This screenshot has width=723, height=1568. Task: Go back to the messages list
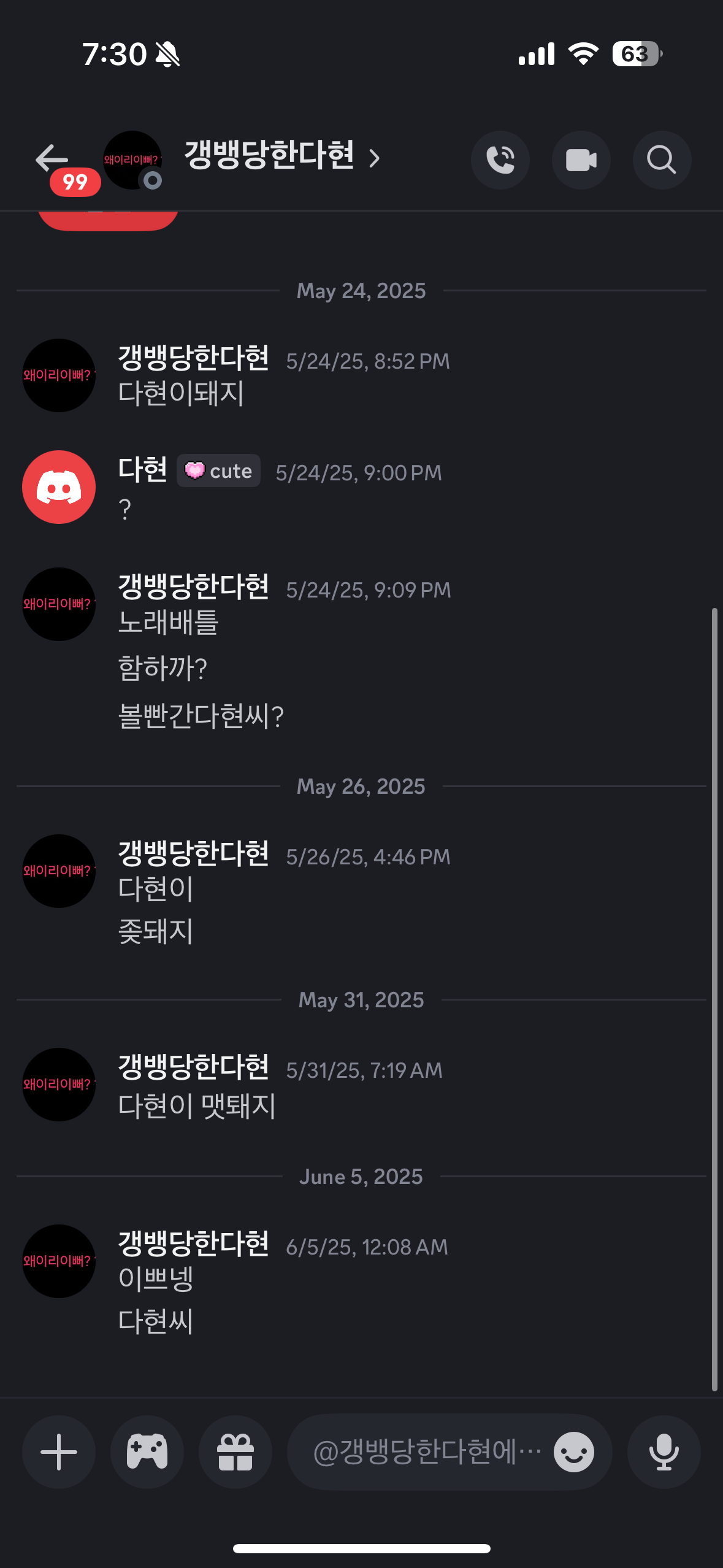click(x=52, y=159)
